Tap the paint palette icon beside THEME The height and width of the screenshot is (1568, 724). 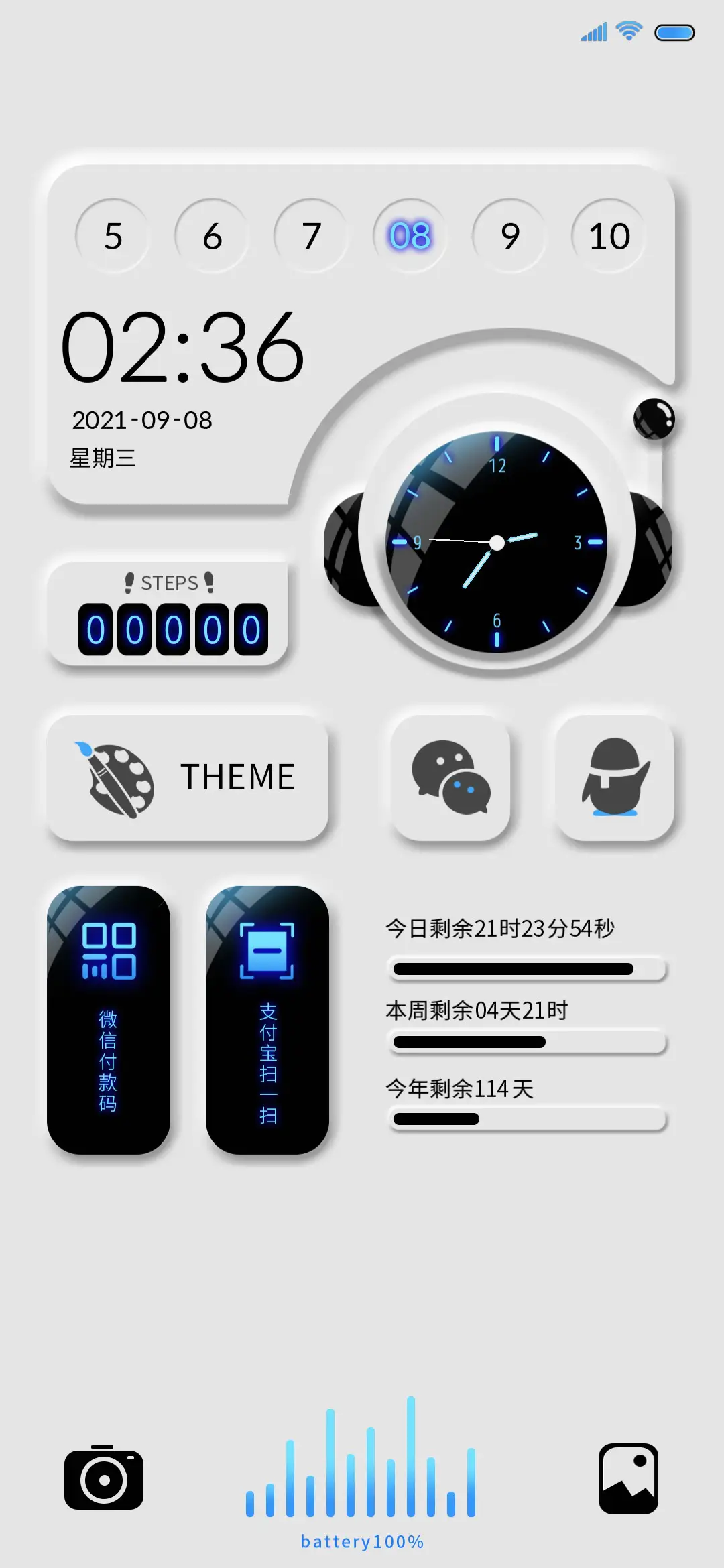[115, 777]
